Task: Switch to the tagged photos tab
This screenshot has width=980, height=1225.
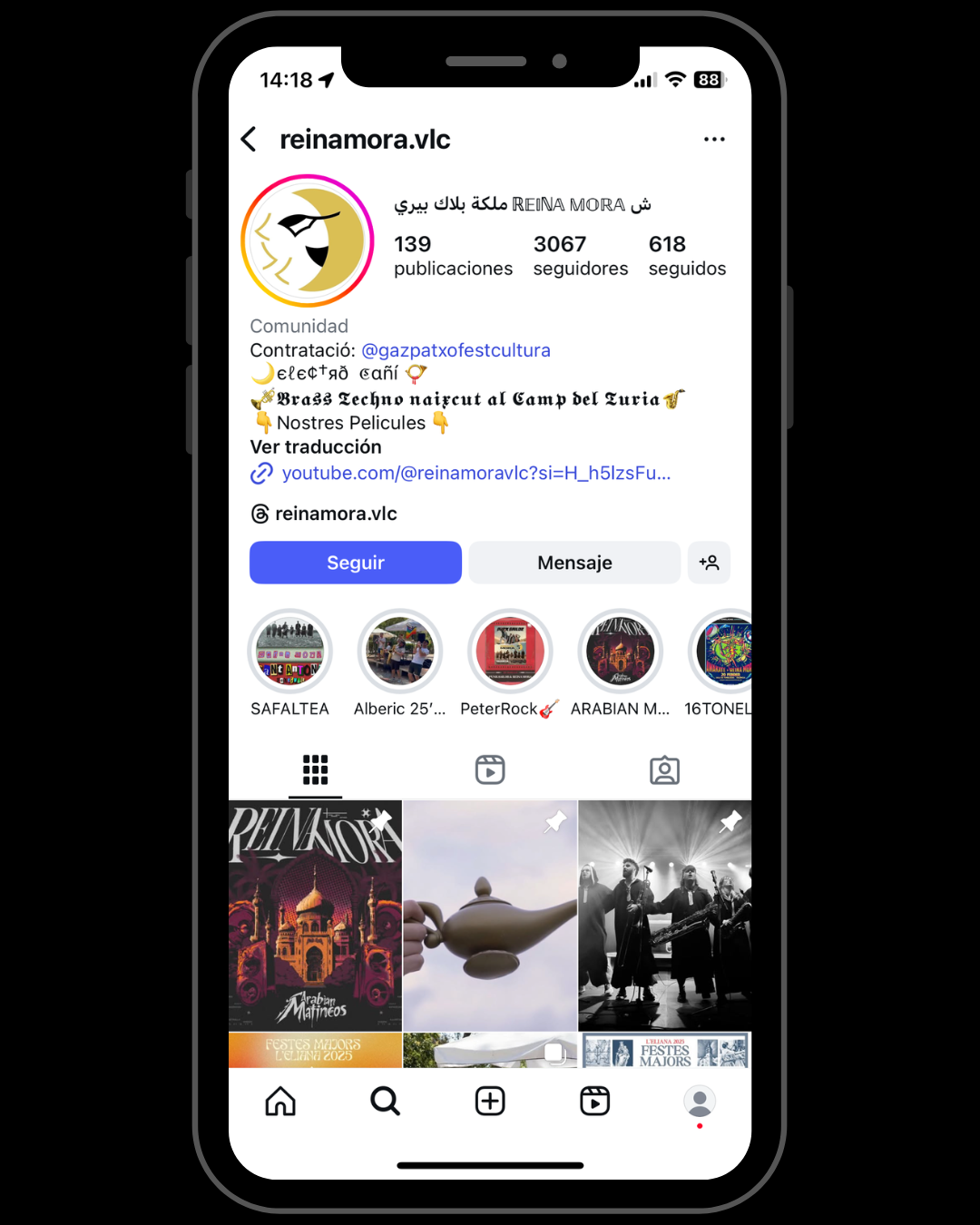Action: [x=664, y=770]
